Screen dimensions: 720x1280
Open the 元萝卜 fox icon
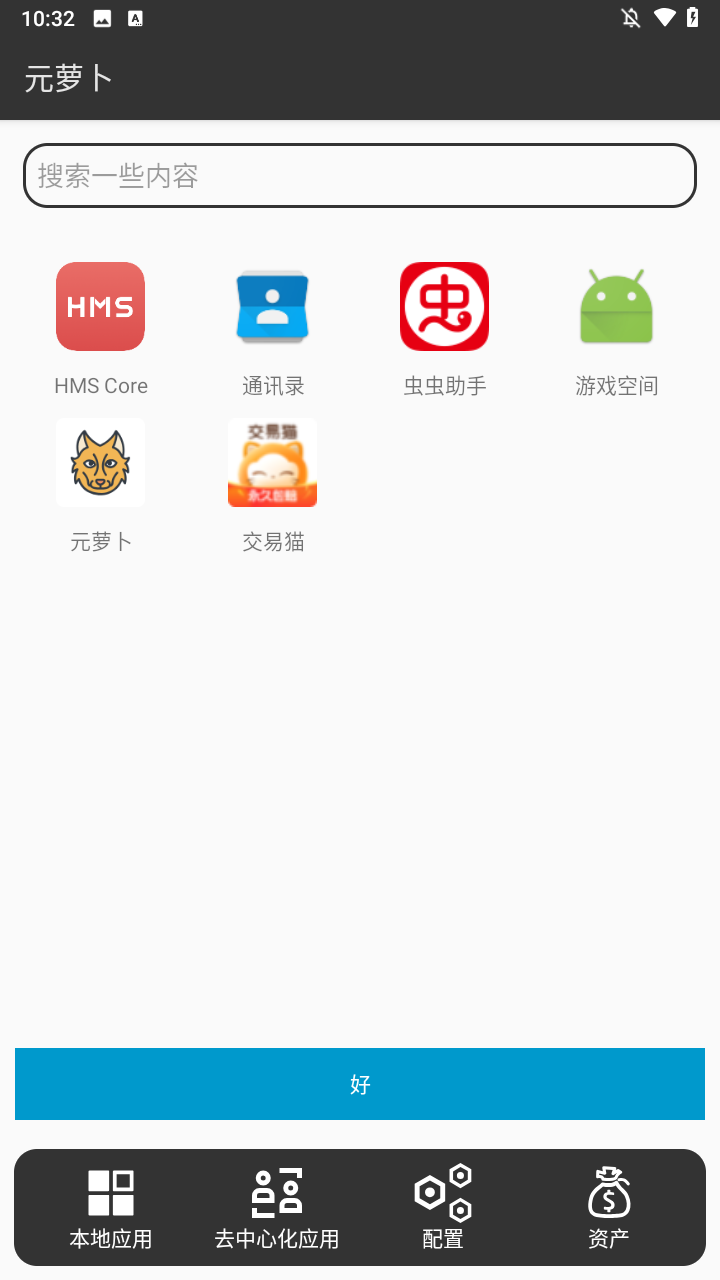click(100, 462)
